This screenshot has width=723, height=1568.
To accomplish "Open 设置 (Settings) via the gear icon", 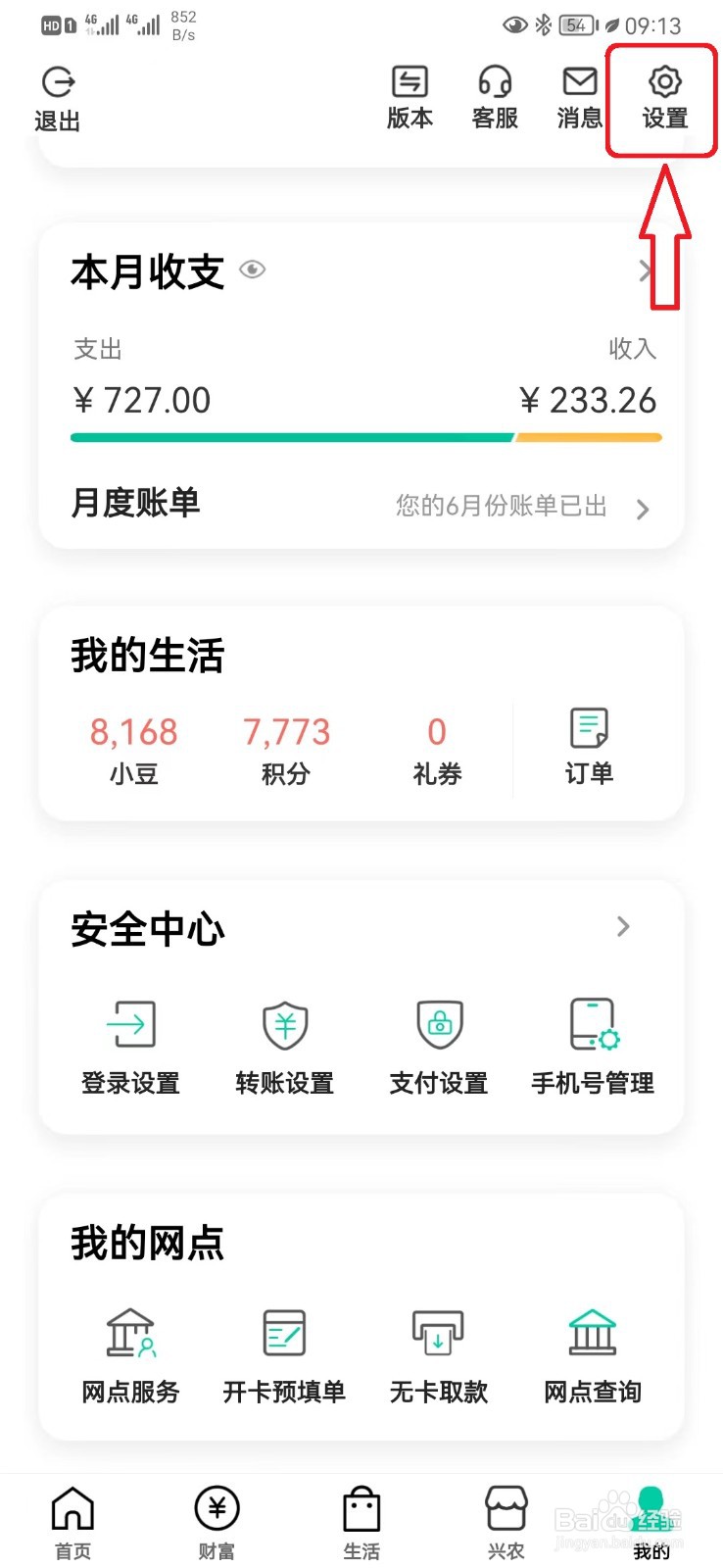I will 664,98.
